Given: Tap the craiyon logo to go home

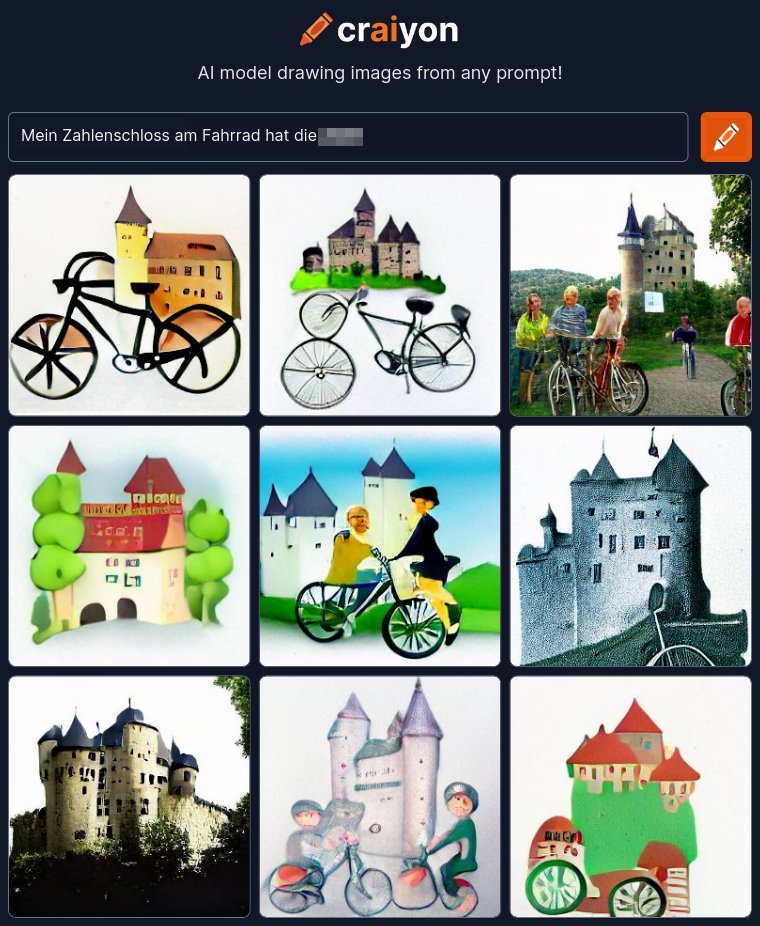Looking at the screenshot, I should point(380,30).
